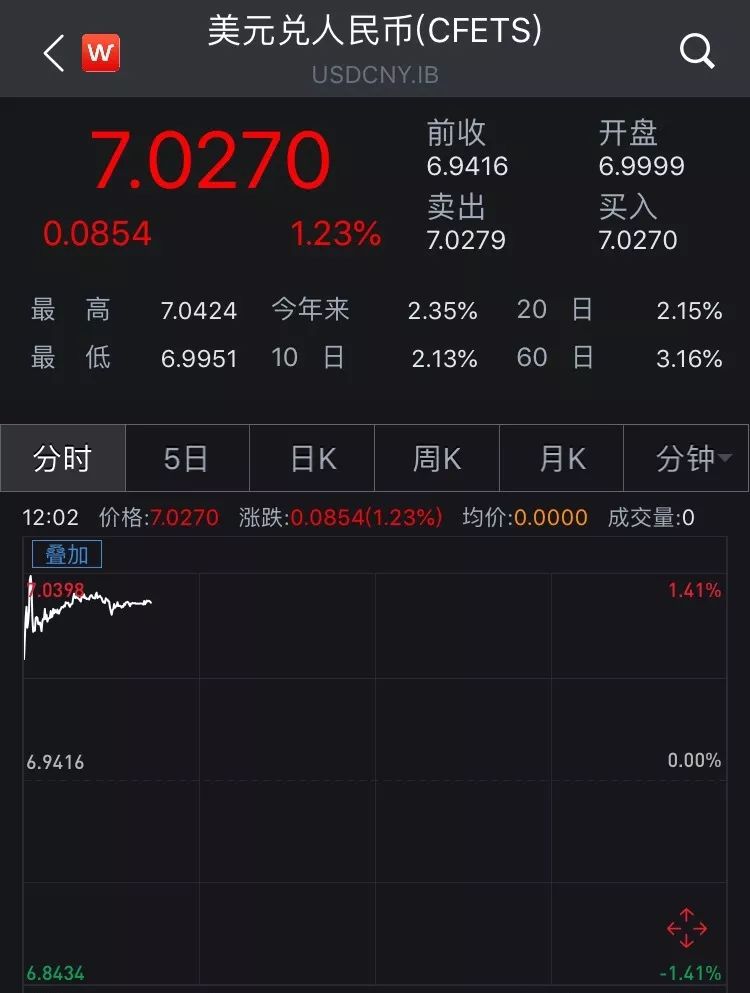Image resolution: width=750 pixels, height=993 pixels.
Task: Click the intraday price line chart
Action: tap(90, 605)
